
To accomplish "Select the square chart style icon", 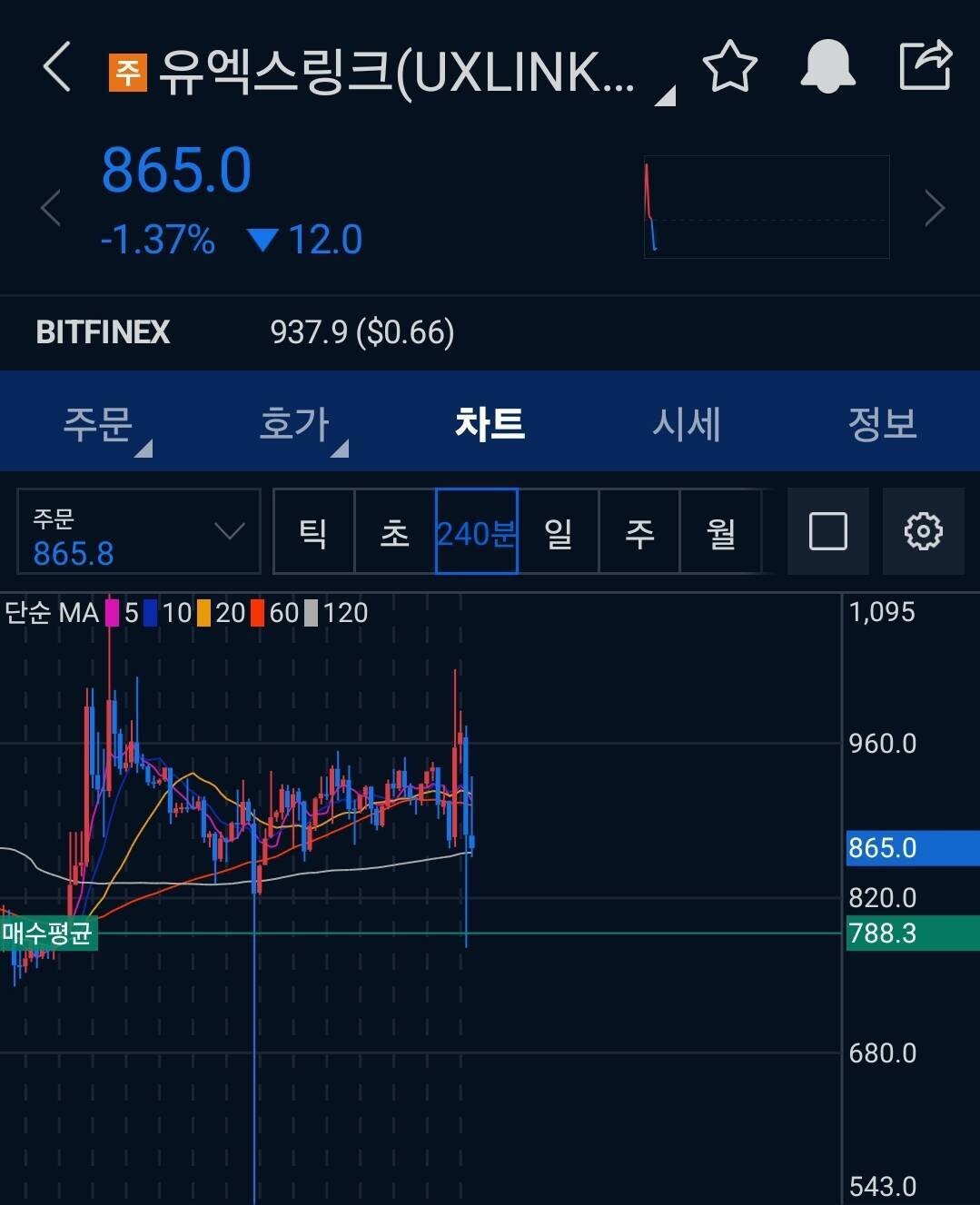I will click(x=827, y=531).
